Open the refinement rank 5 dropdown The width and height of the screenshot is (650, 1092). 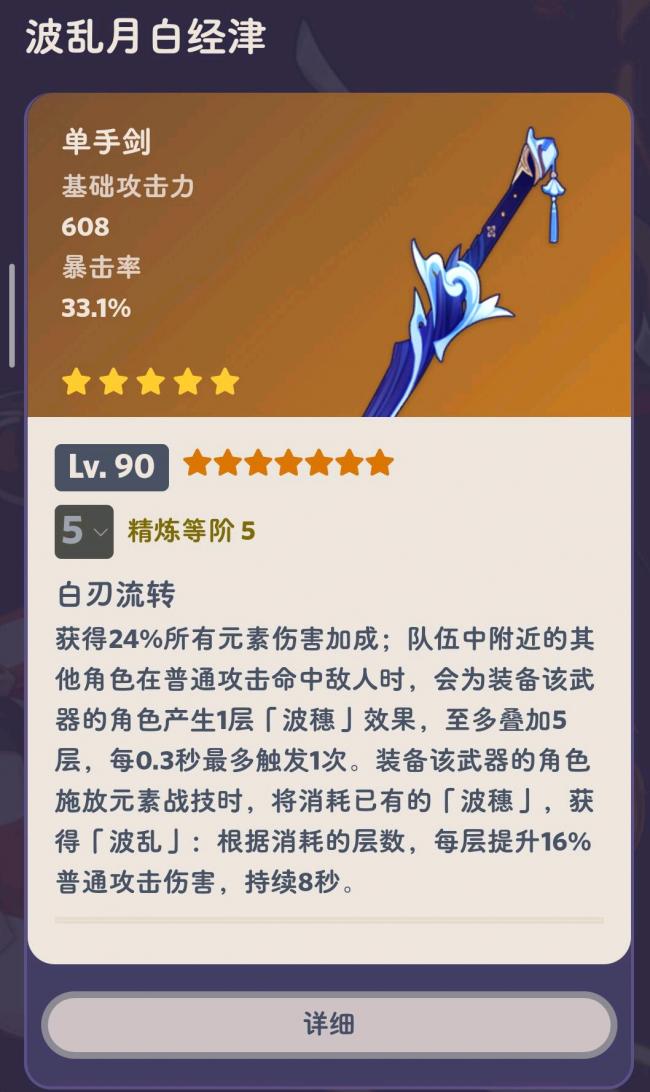(84, 531)
